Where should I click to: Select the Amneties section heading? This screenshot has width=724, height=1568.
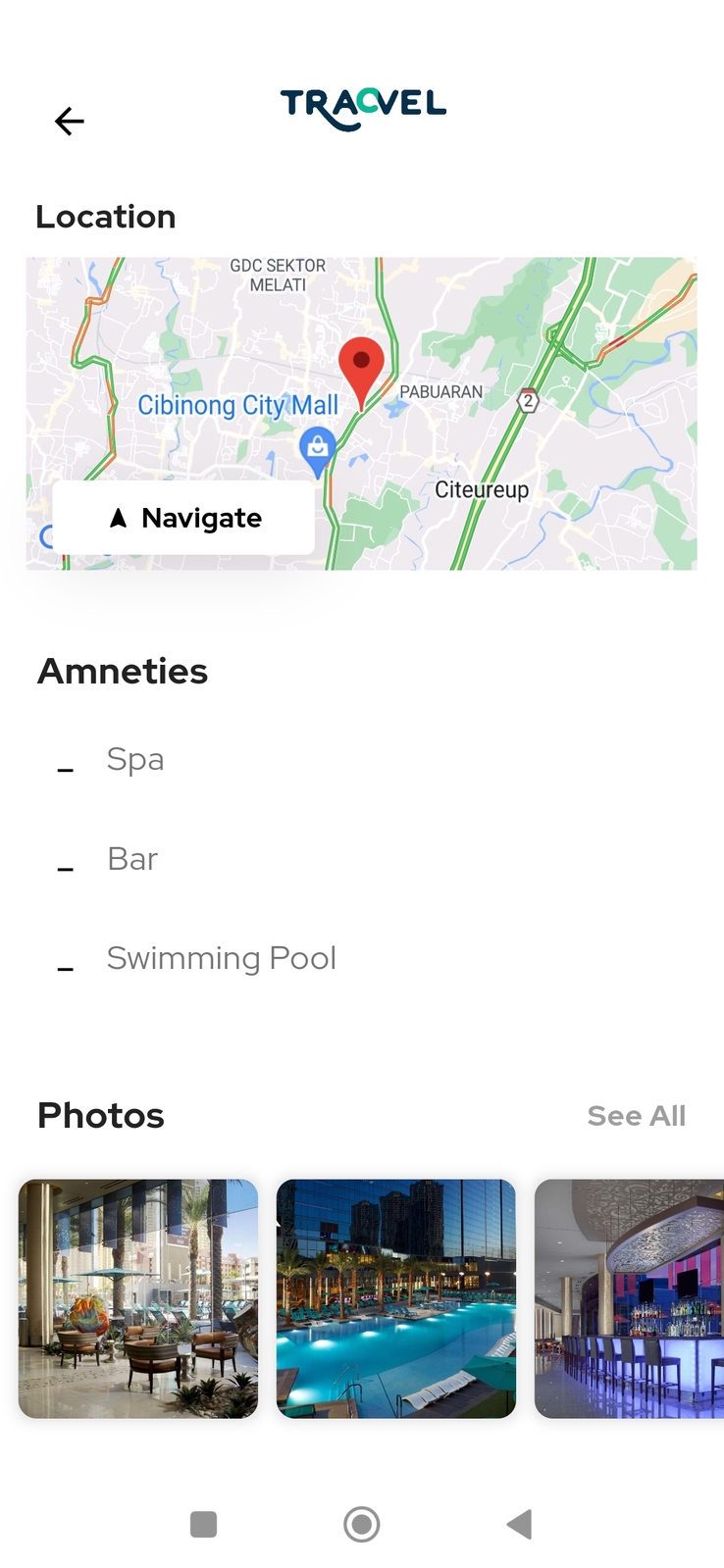122,671
